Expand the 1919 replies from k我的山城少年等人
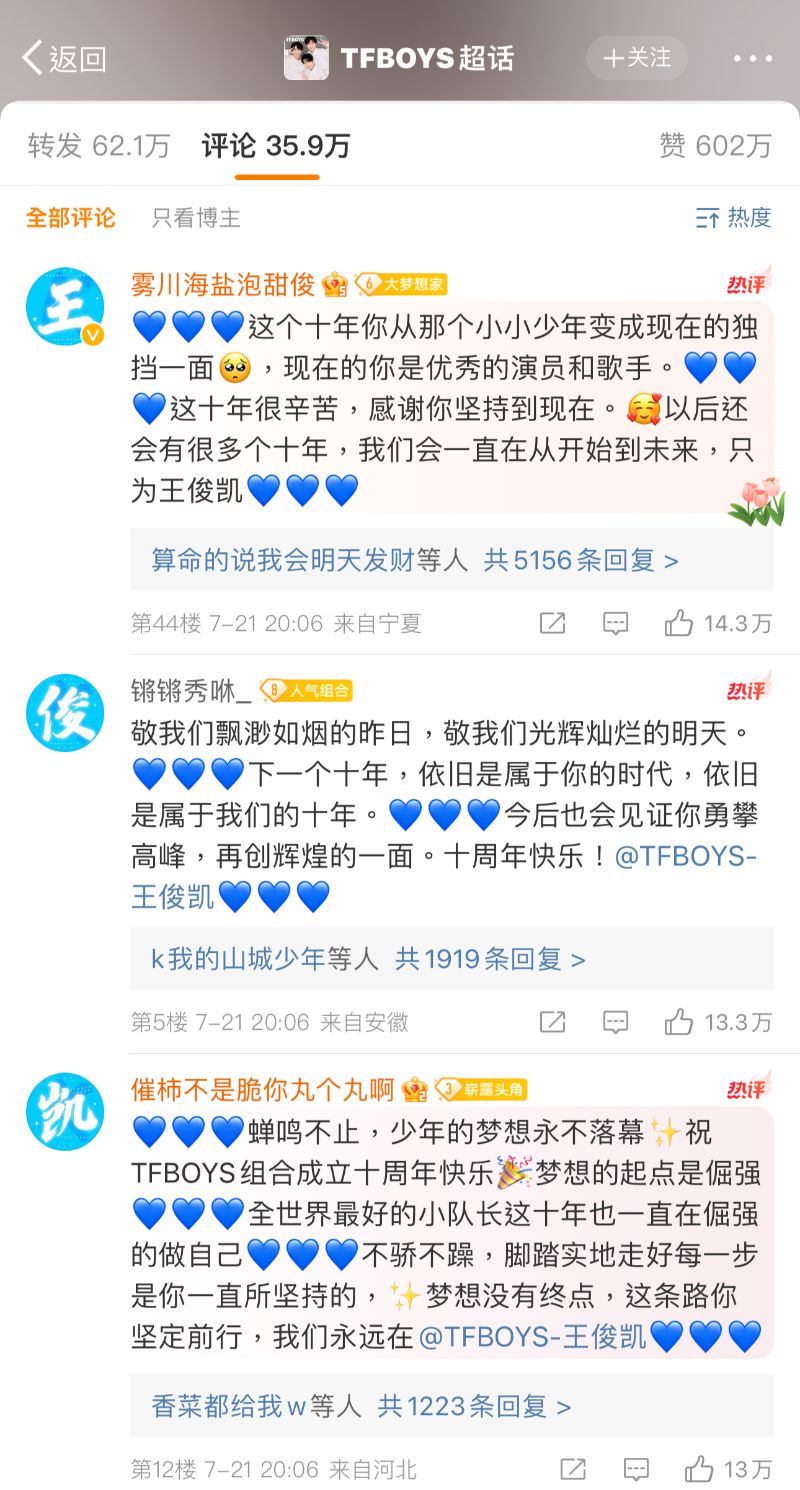 coord(490,959)
